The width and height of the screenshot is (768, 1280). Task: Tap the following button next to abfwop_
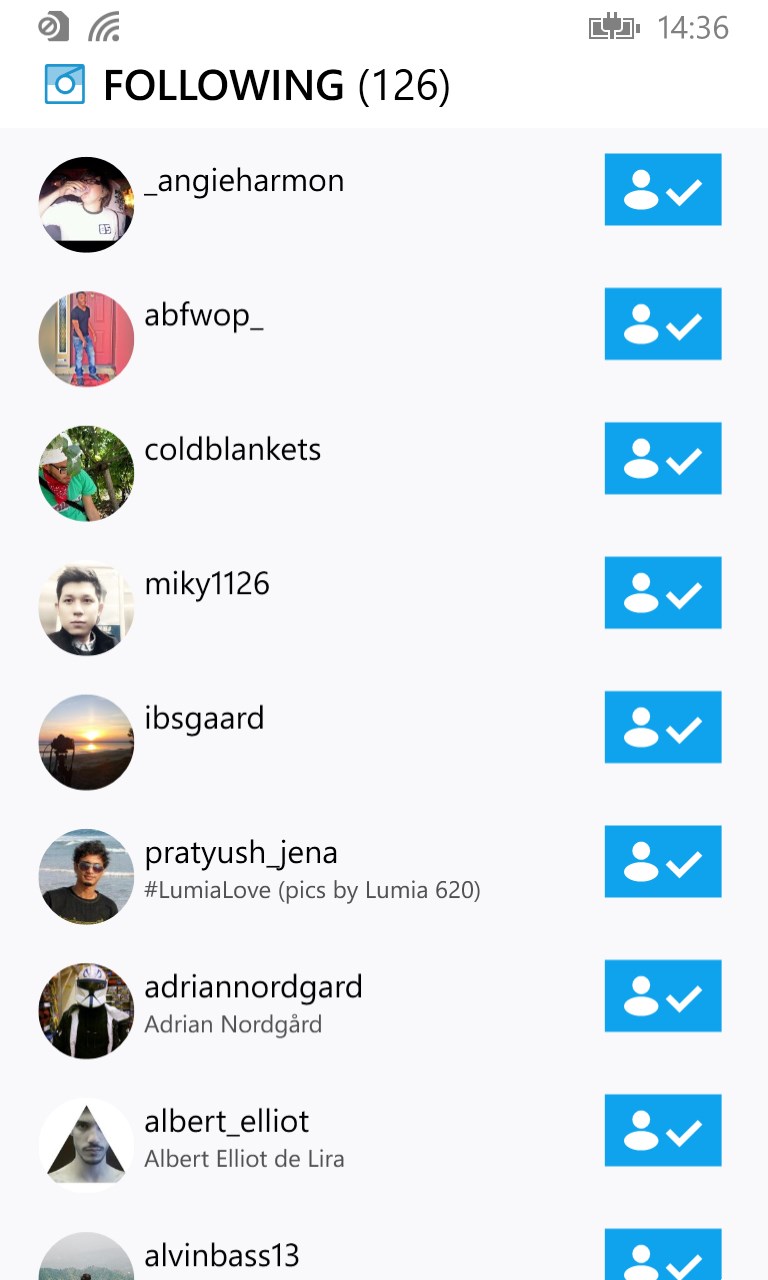pos(662,324)
